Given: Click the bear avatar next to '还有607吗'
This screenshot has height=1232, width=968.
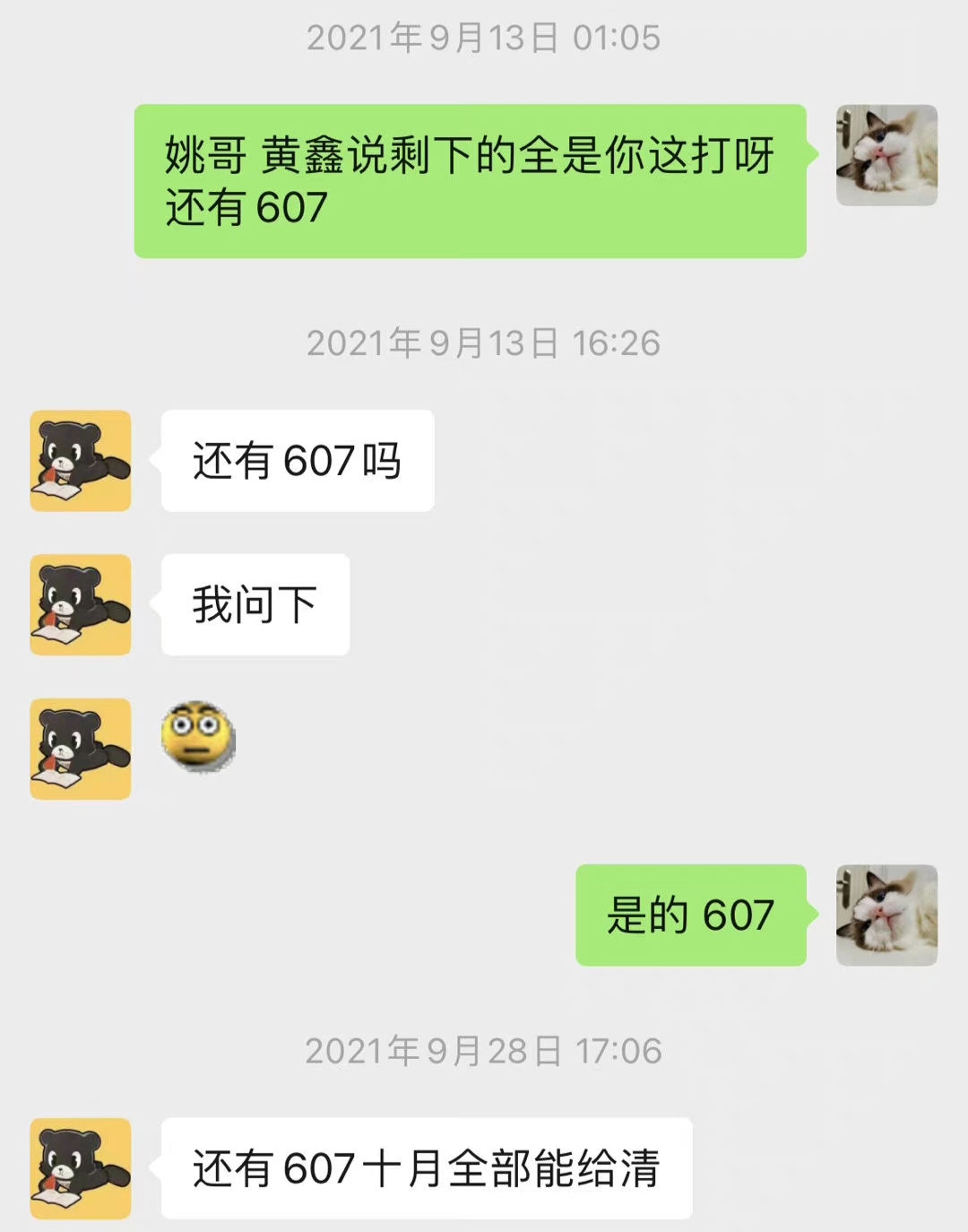Looking at the screenshot, I should tap(80, 460).
